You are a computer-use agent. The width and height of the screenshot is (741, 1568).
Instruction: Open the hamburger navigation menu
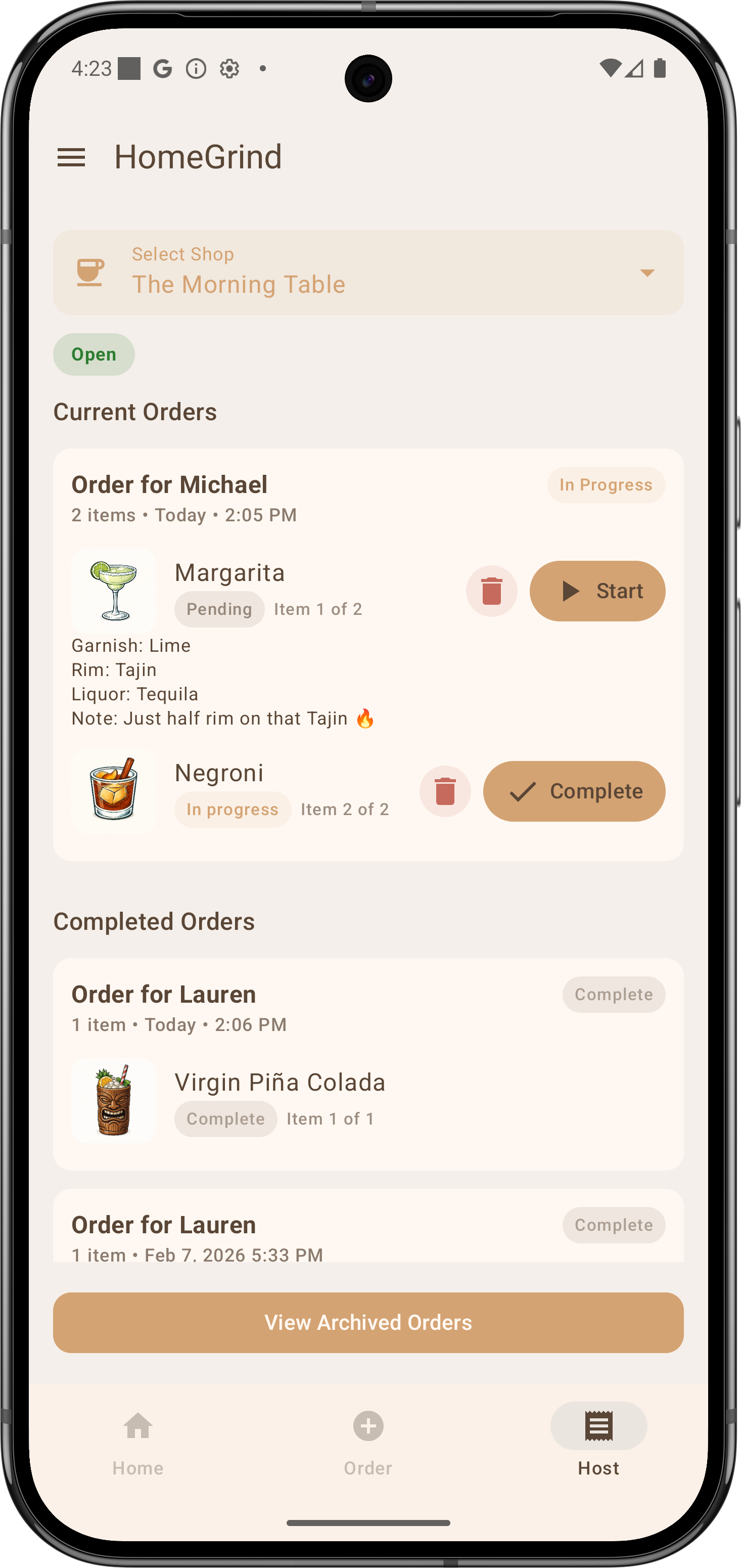(x=71, y=158)
